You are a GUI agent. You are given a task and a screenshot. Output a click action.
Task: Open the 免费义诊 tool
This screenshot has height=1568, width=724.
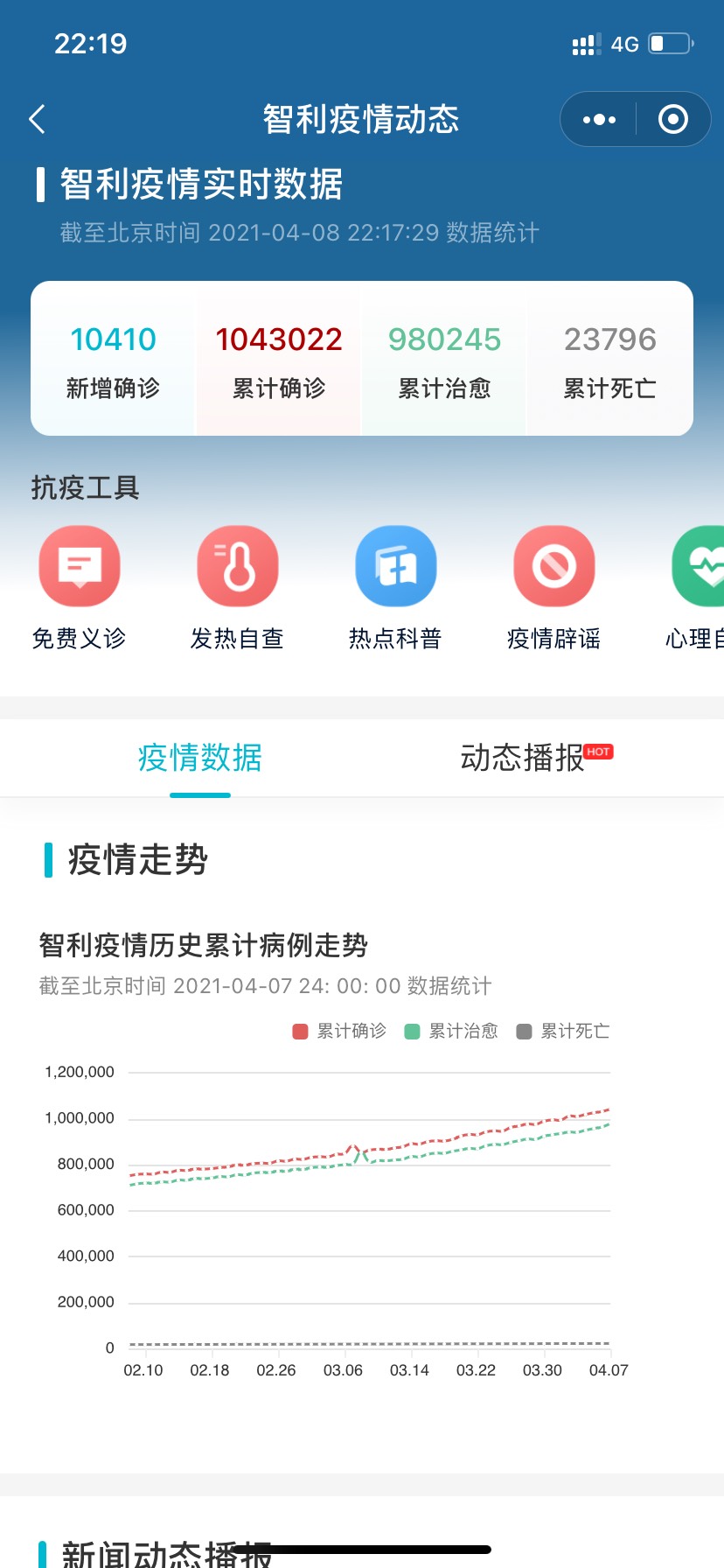click(x=80, y=588)
